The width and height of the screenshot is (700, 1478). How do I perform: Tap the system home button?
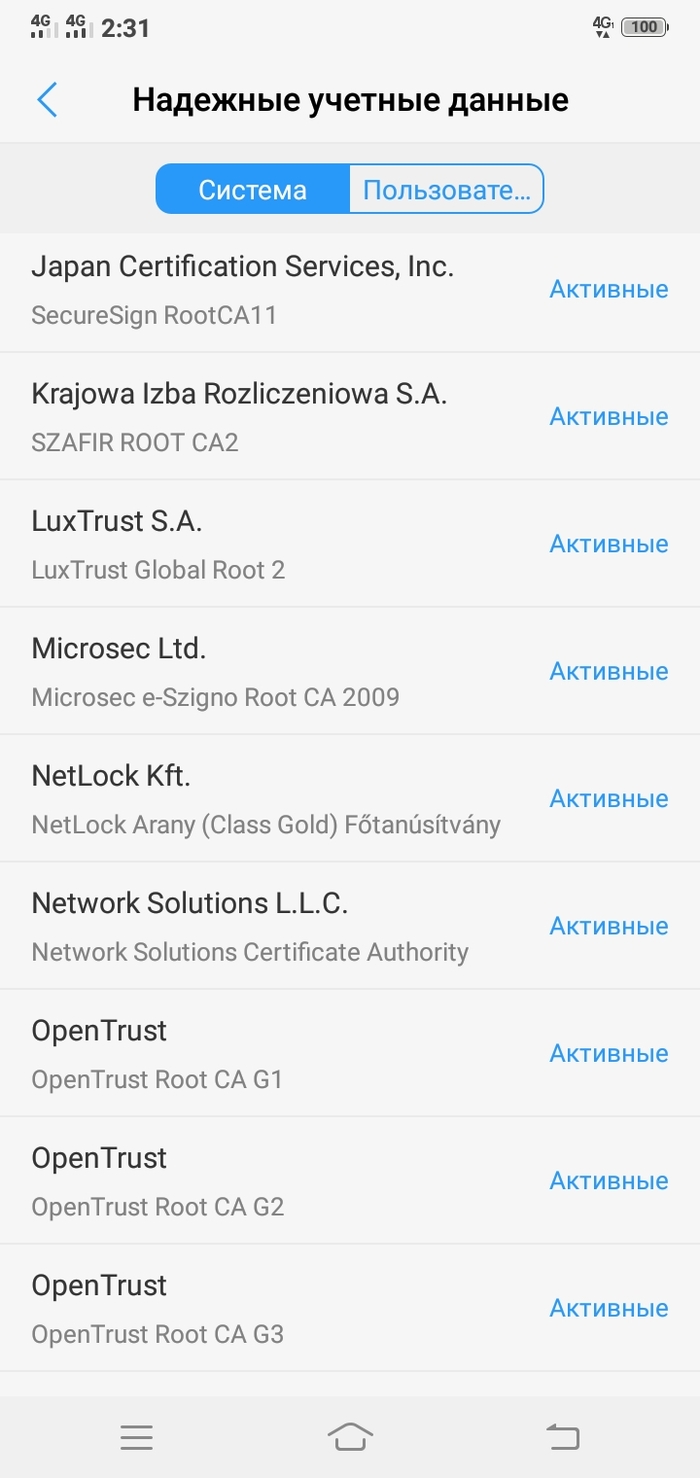(350, 1437)
